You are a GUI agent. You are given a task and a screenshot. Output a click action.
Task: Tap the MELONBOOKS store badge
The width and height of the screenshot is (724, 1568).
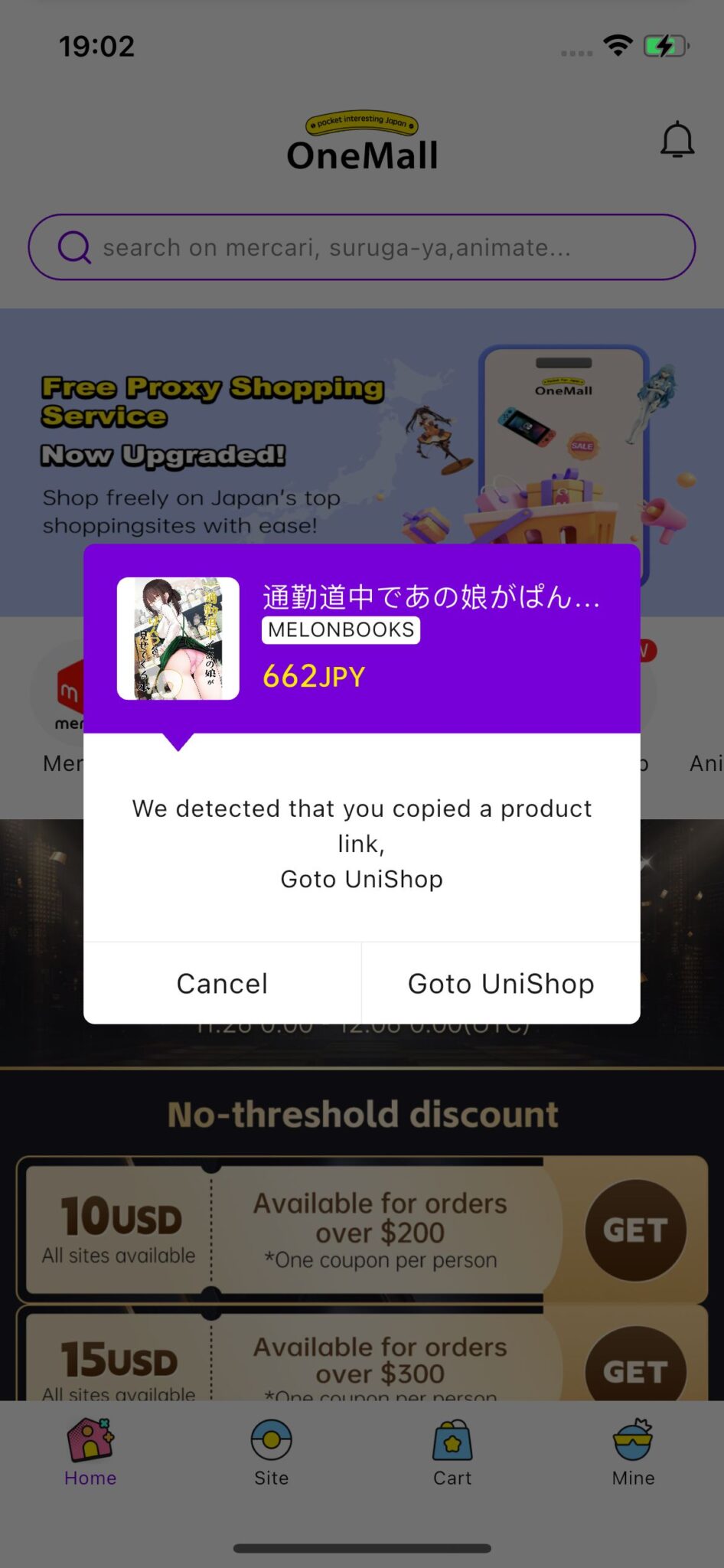coord(340,629)
